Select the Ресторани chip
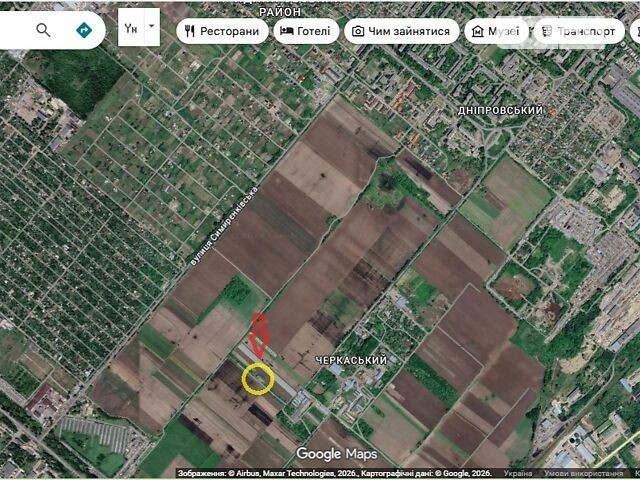This screenshot has width=640, height=480. 222,31
